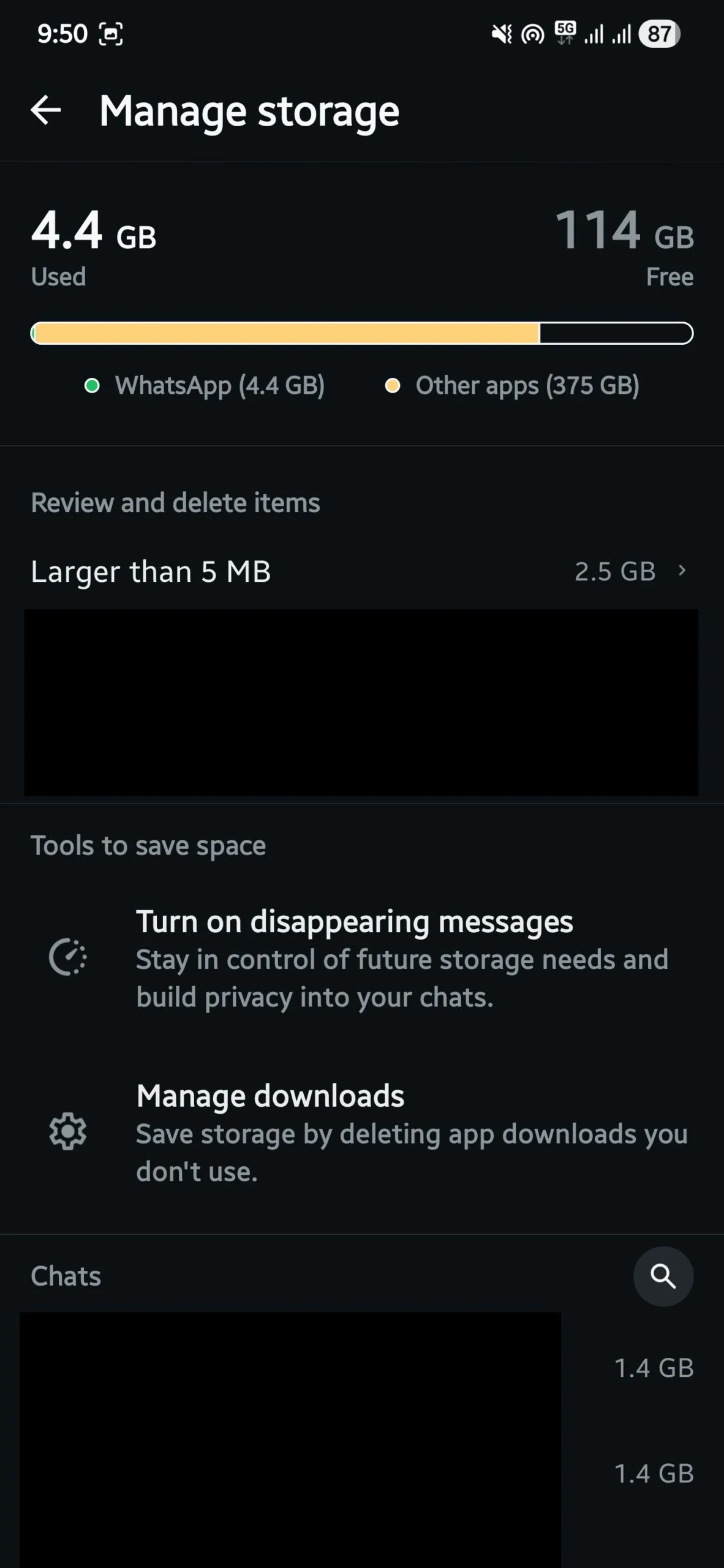Tap the muted volume icon in status bar

point(500,35)
